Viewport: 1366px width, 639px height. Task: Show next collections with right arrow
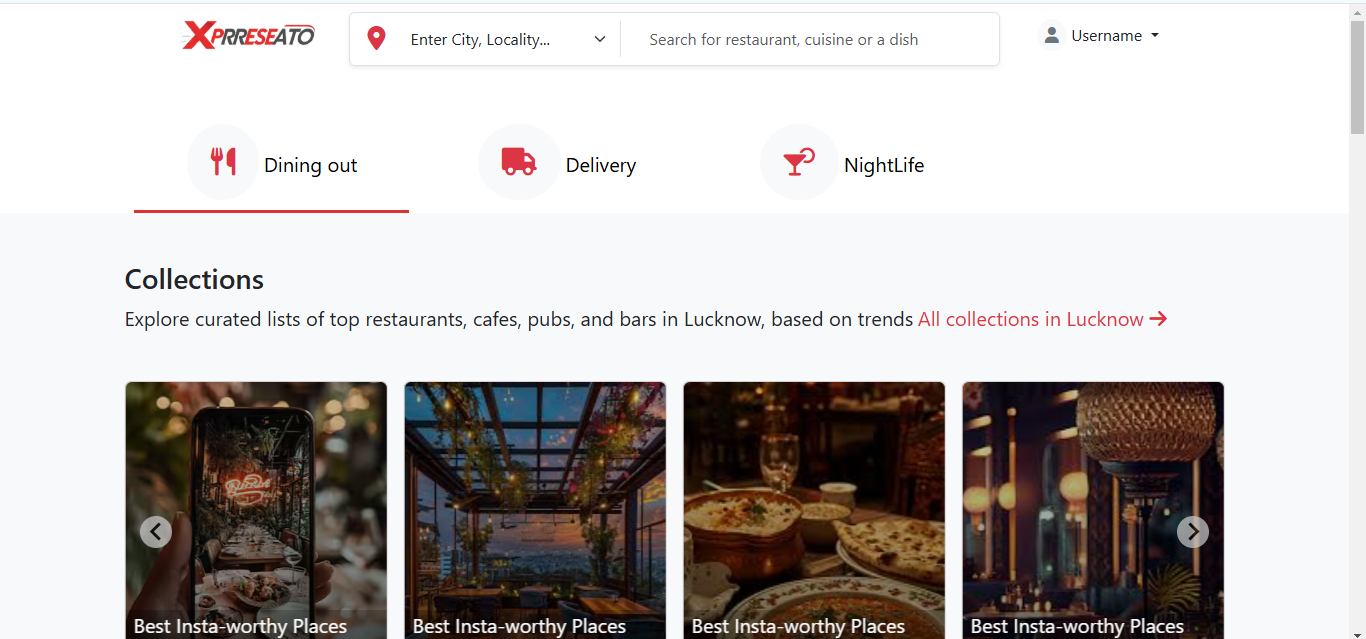tap(1192, 531)
